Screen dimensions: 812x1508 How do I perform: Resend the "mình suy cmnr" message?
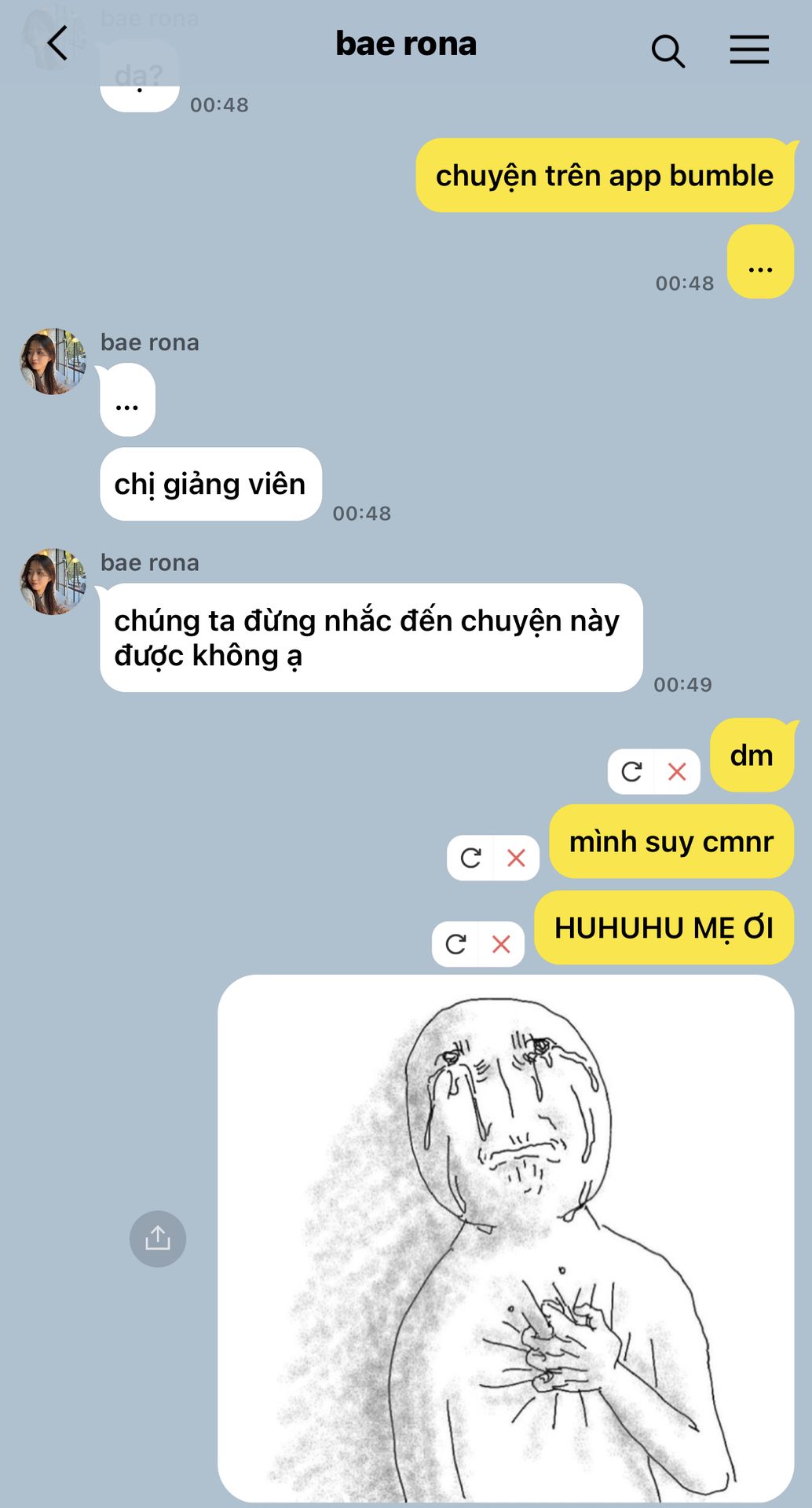470,858
